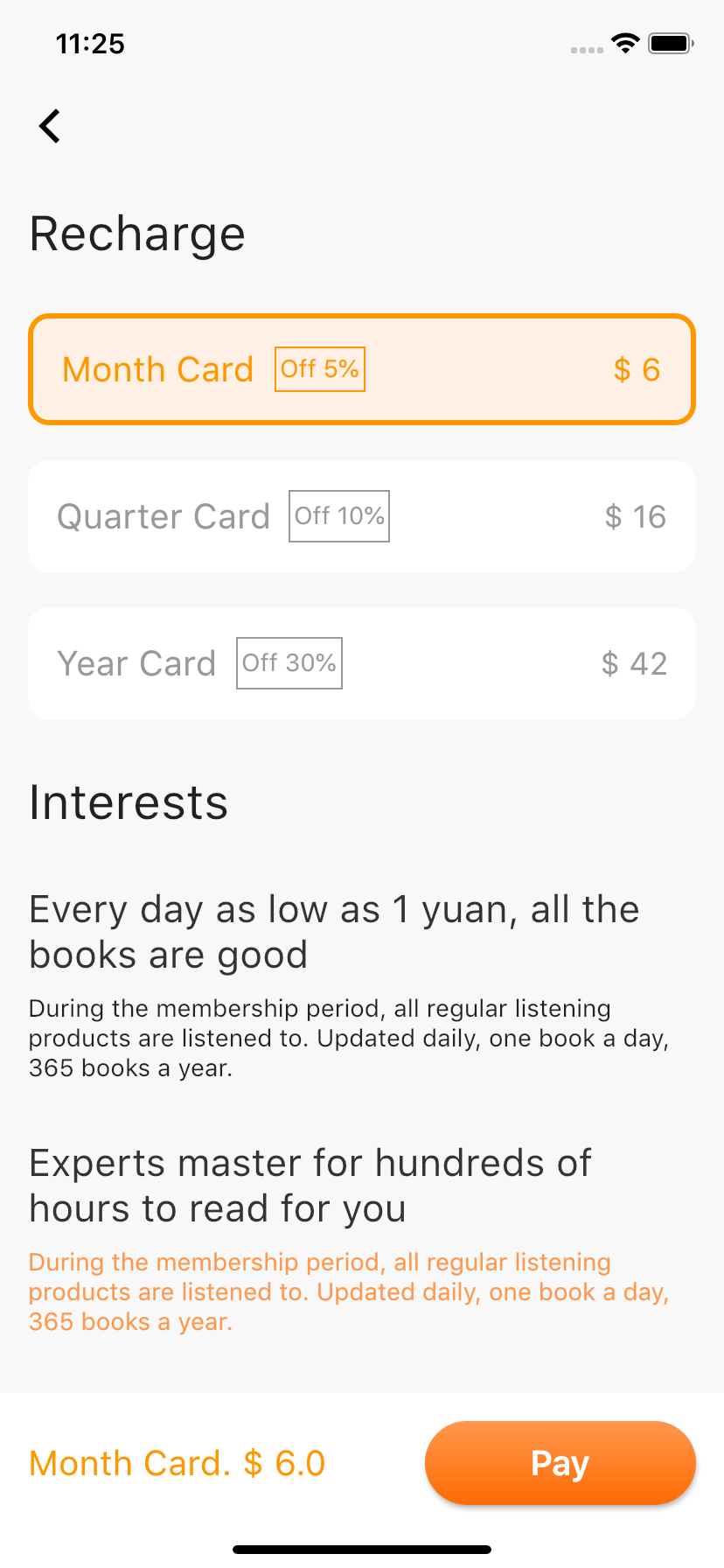Tap the Pay button
The width and height of the screenshot is (724, 1568).
[x=560, y=1463]
